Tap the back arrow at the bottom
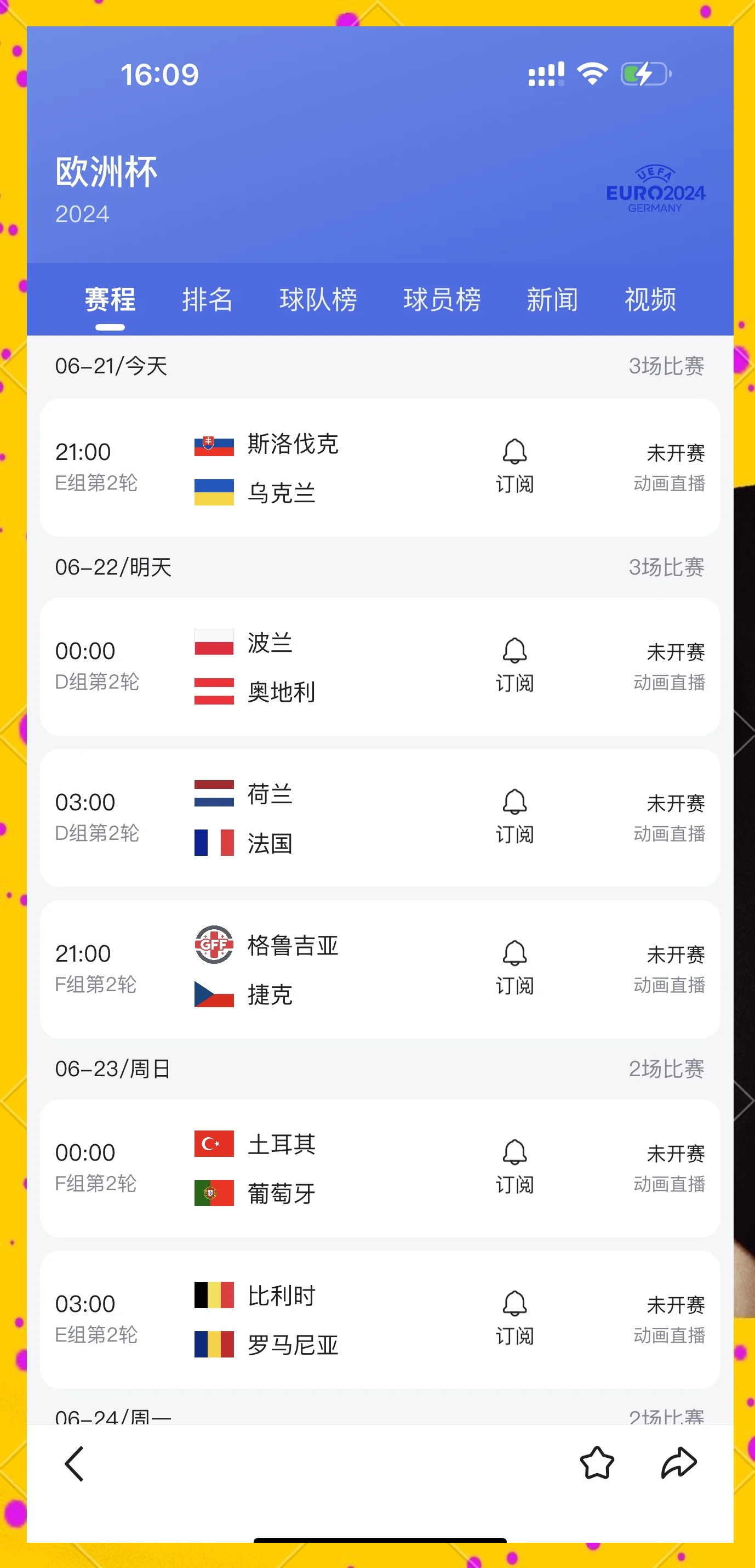755x1568 pixels. [74, 1463]
